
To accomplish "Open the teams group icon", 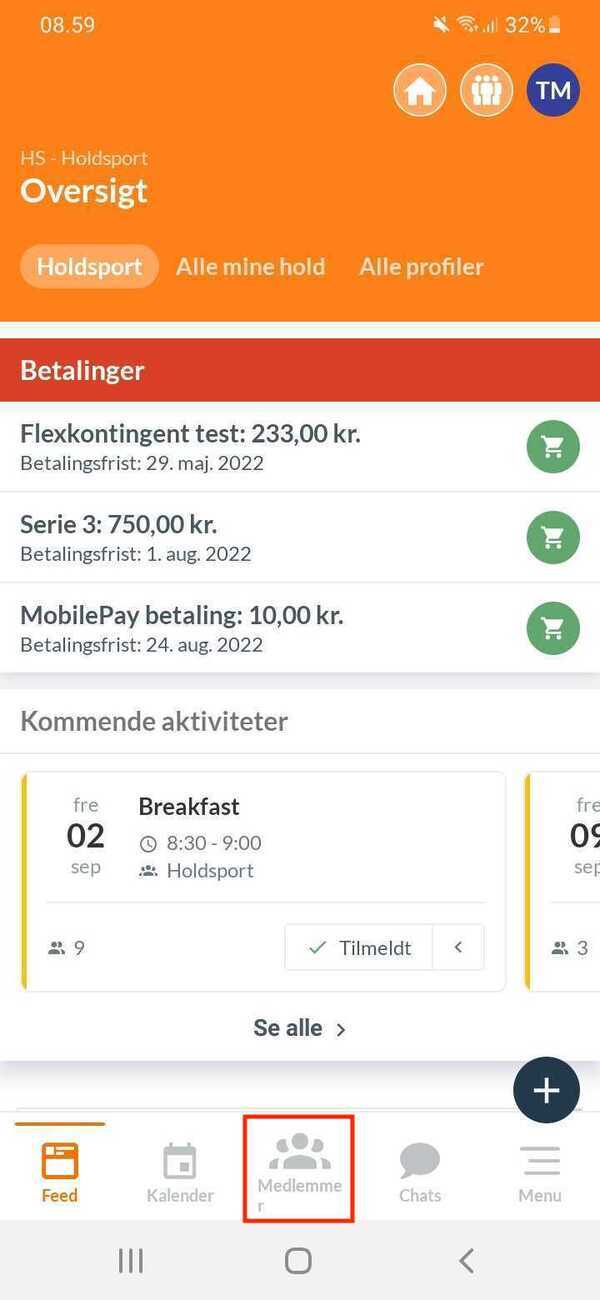I will pyautogui.click(x=486, y=91).
